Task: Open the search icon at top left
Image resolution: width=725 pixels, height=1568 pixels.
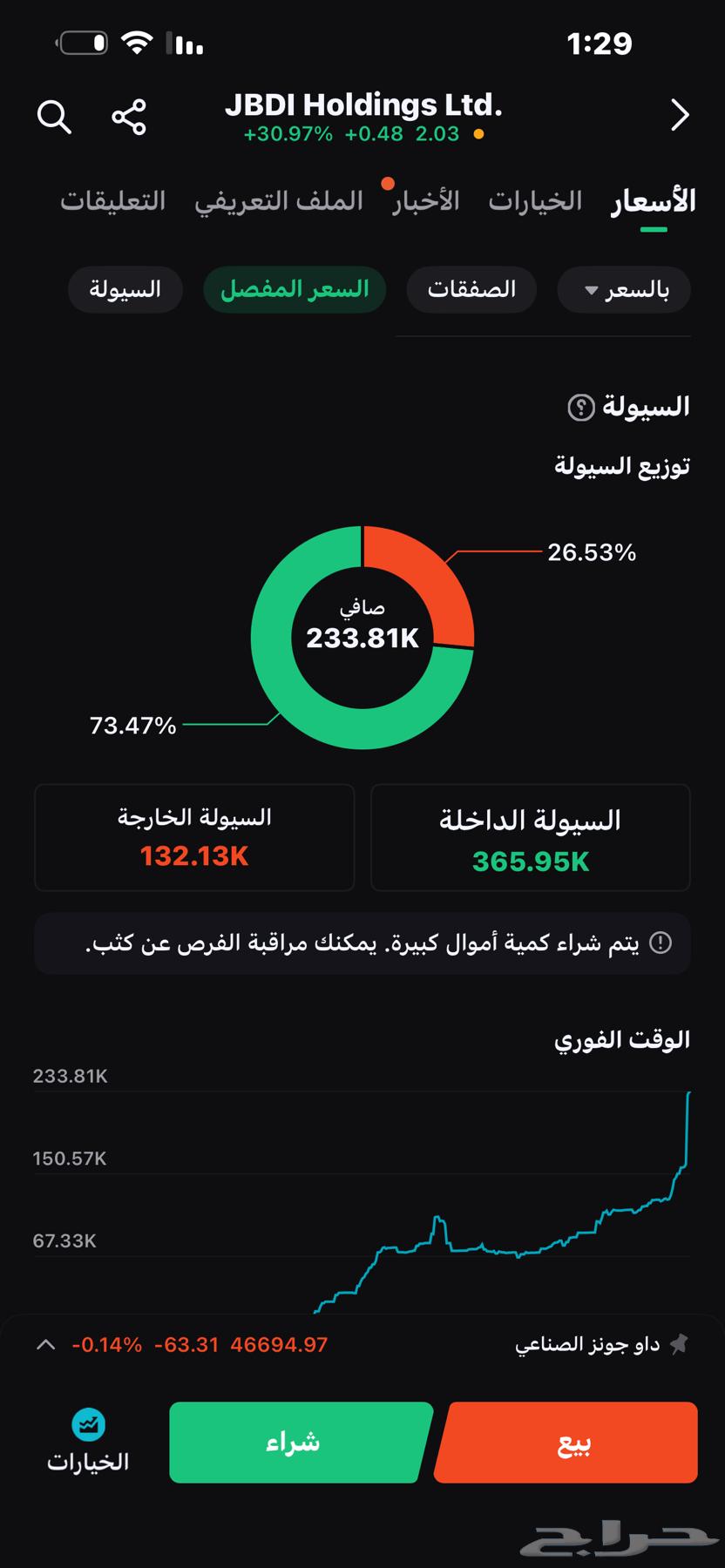Action: point(54,115)
